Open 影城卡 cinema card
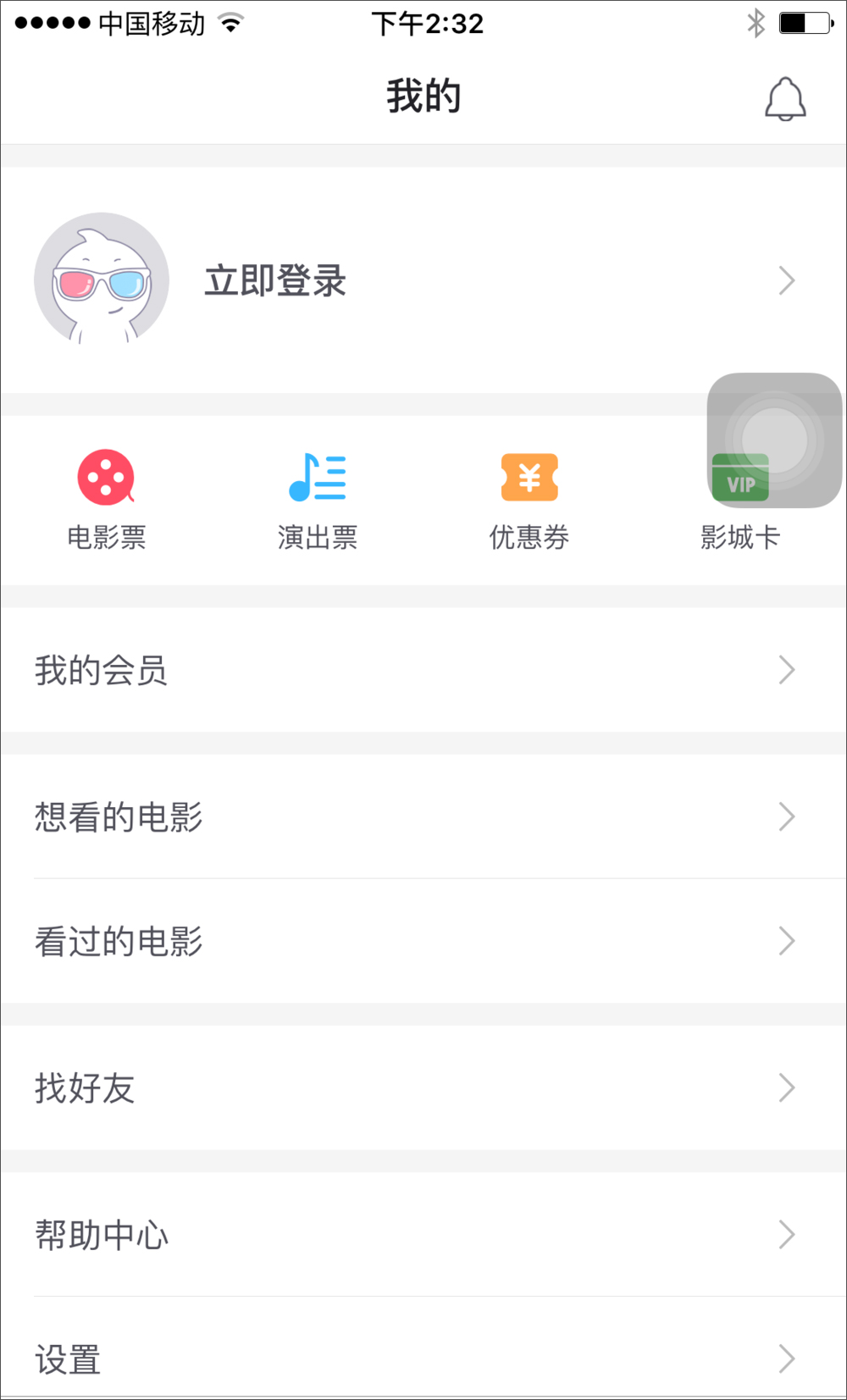Screen dimensions: 847x1400 coord(739,536)
